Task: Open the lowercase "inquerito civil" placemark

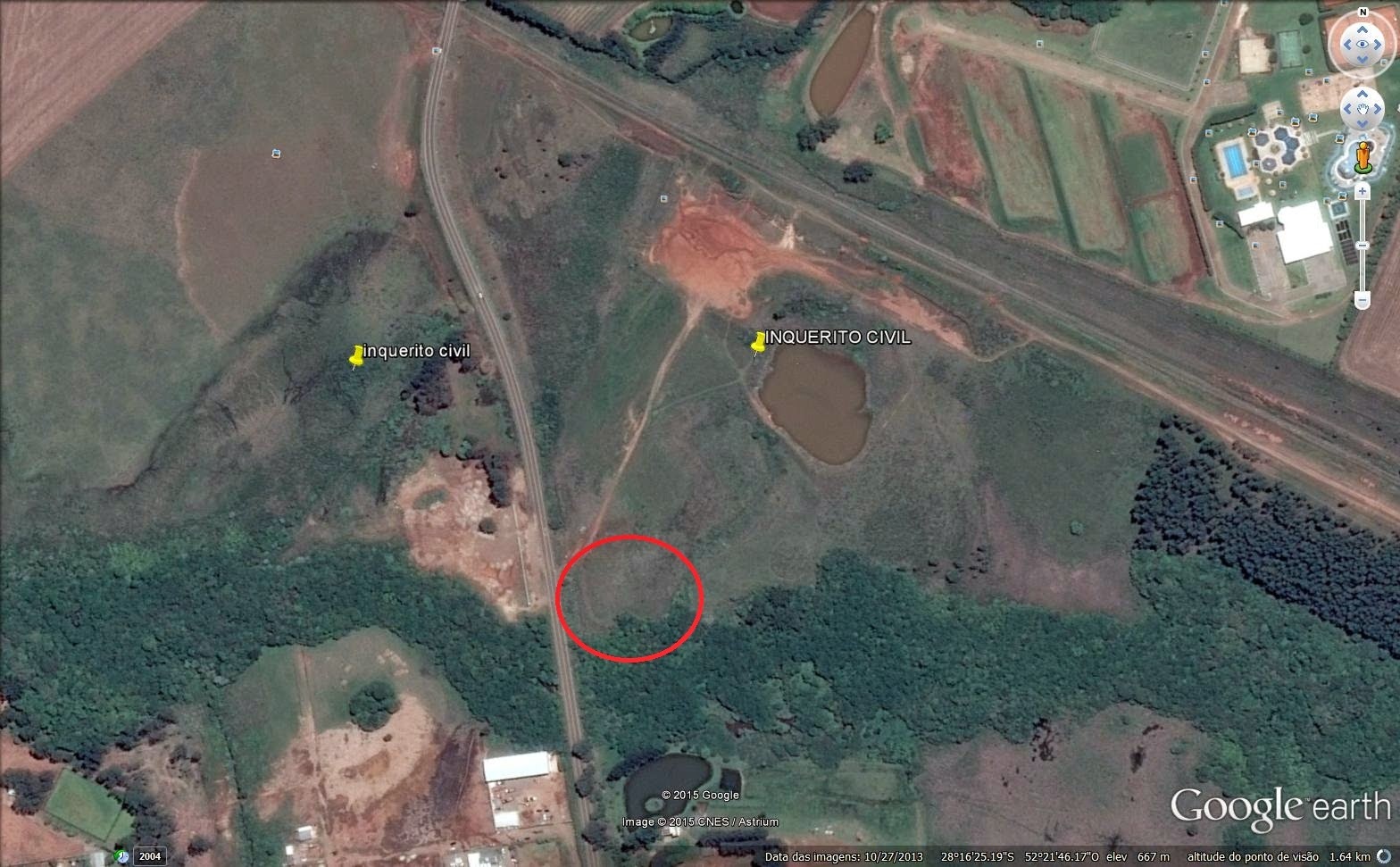Action: tap(357, 357)
